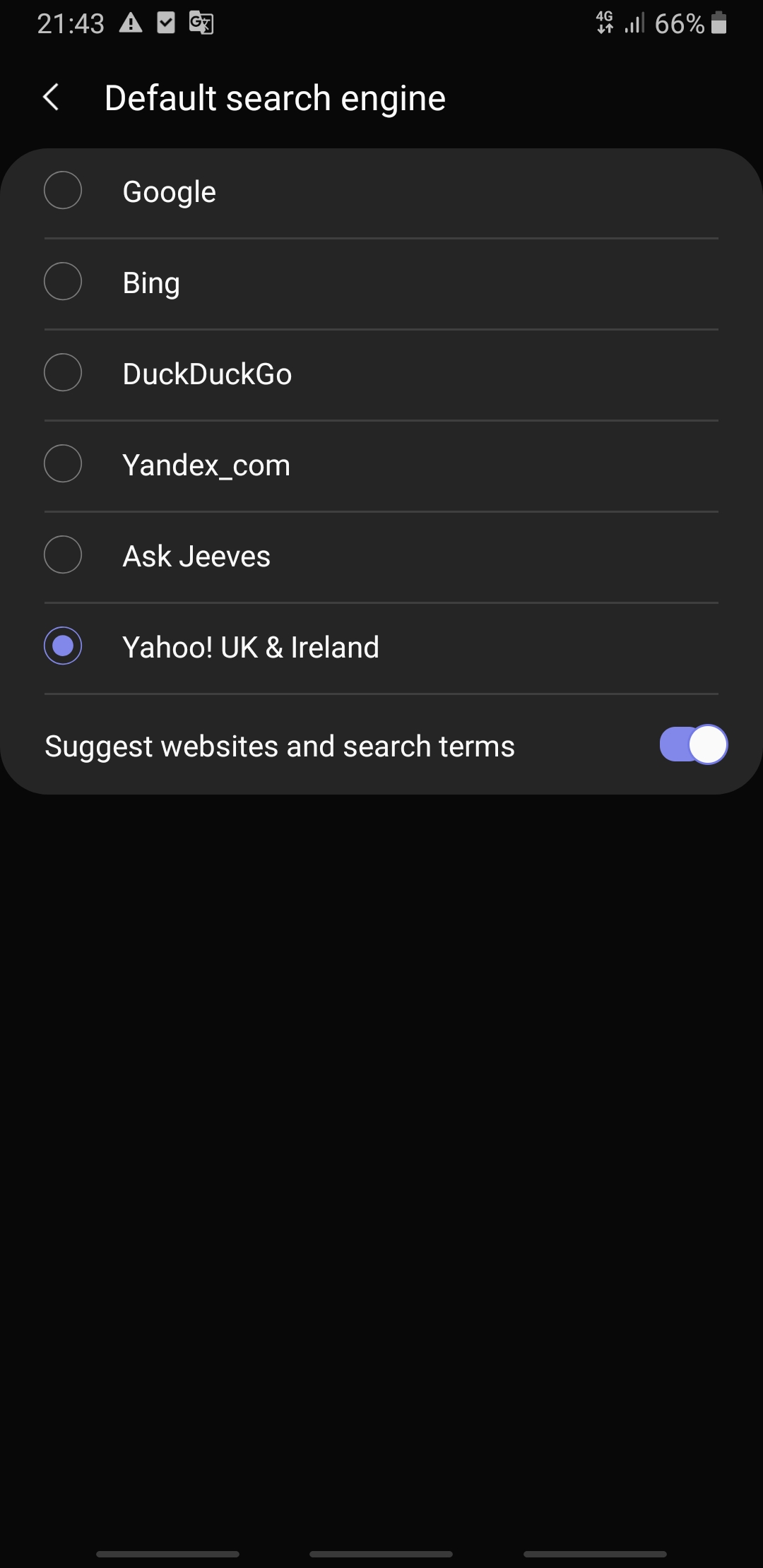
Task: Pick the Yandex_com option
Action: pos(381,465)
